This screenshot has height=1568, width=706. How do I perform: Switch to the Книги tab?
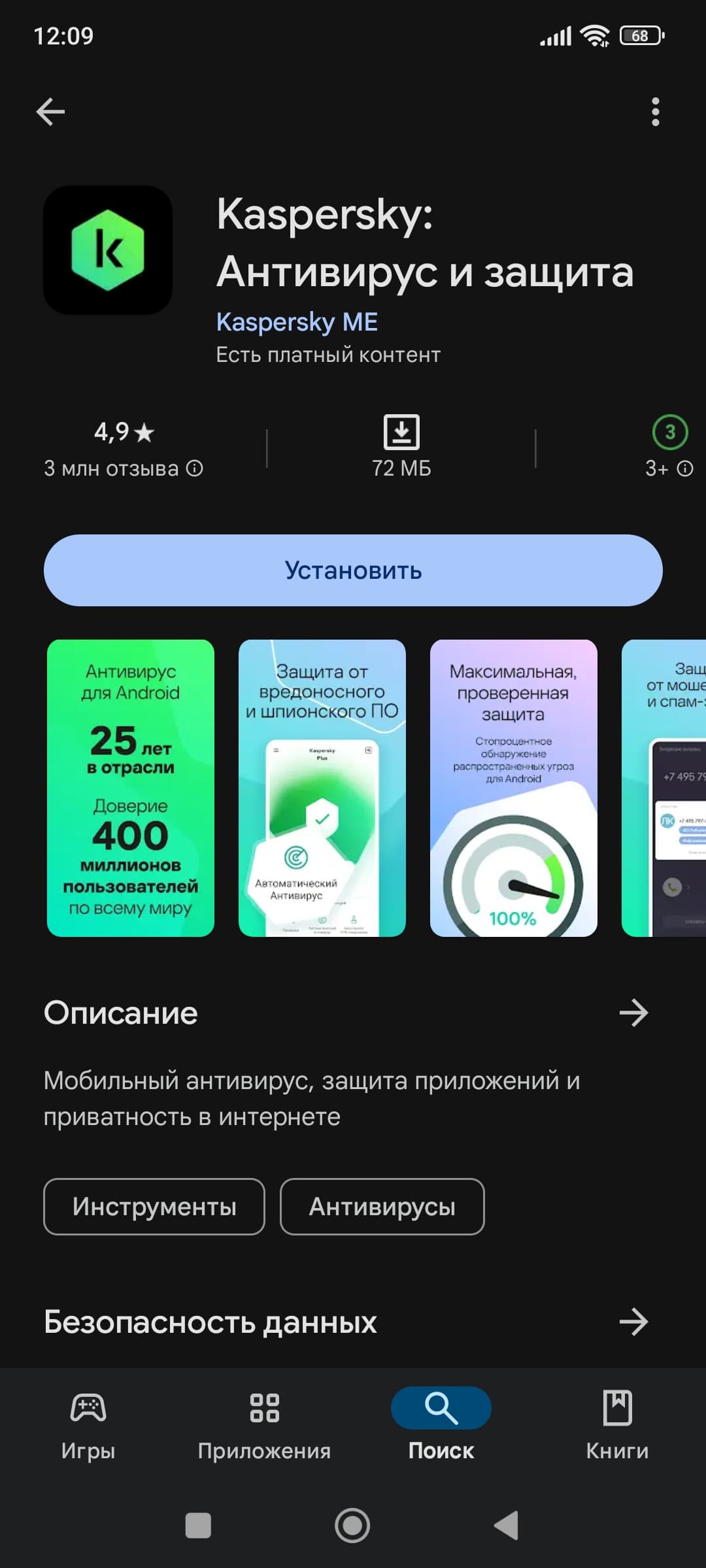point(618,1426)
